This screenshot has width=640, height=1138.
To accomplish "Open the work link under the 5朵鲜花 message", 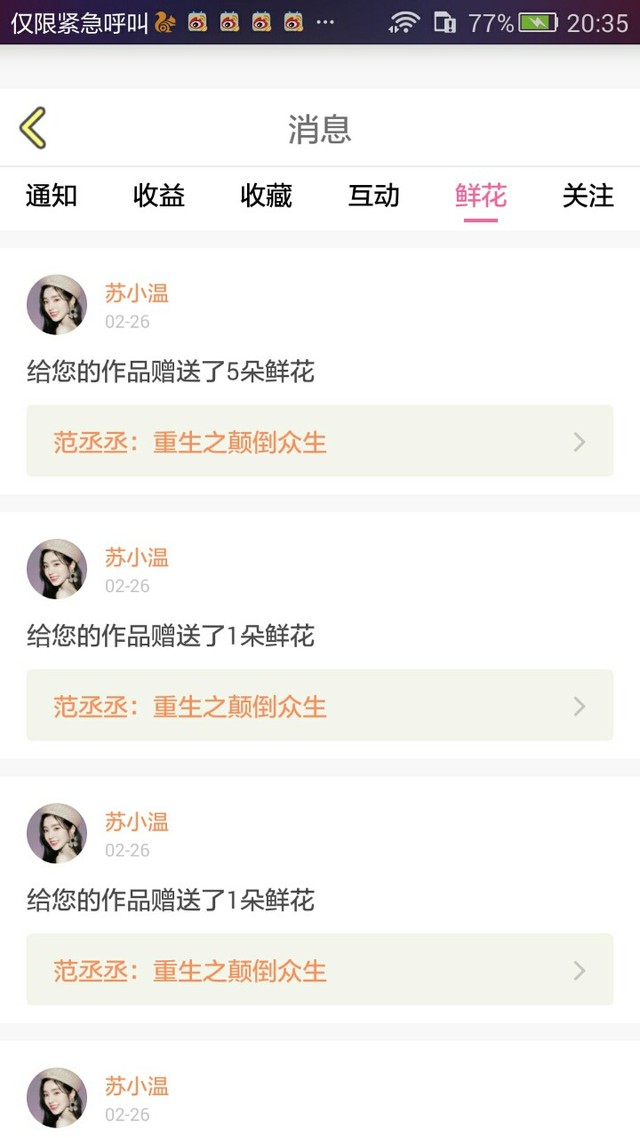I will (320, 441).
